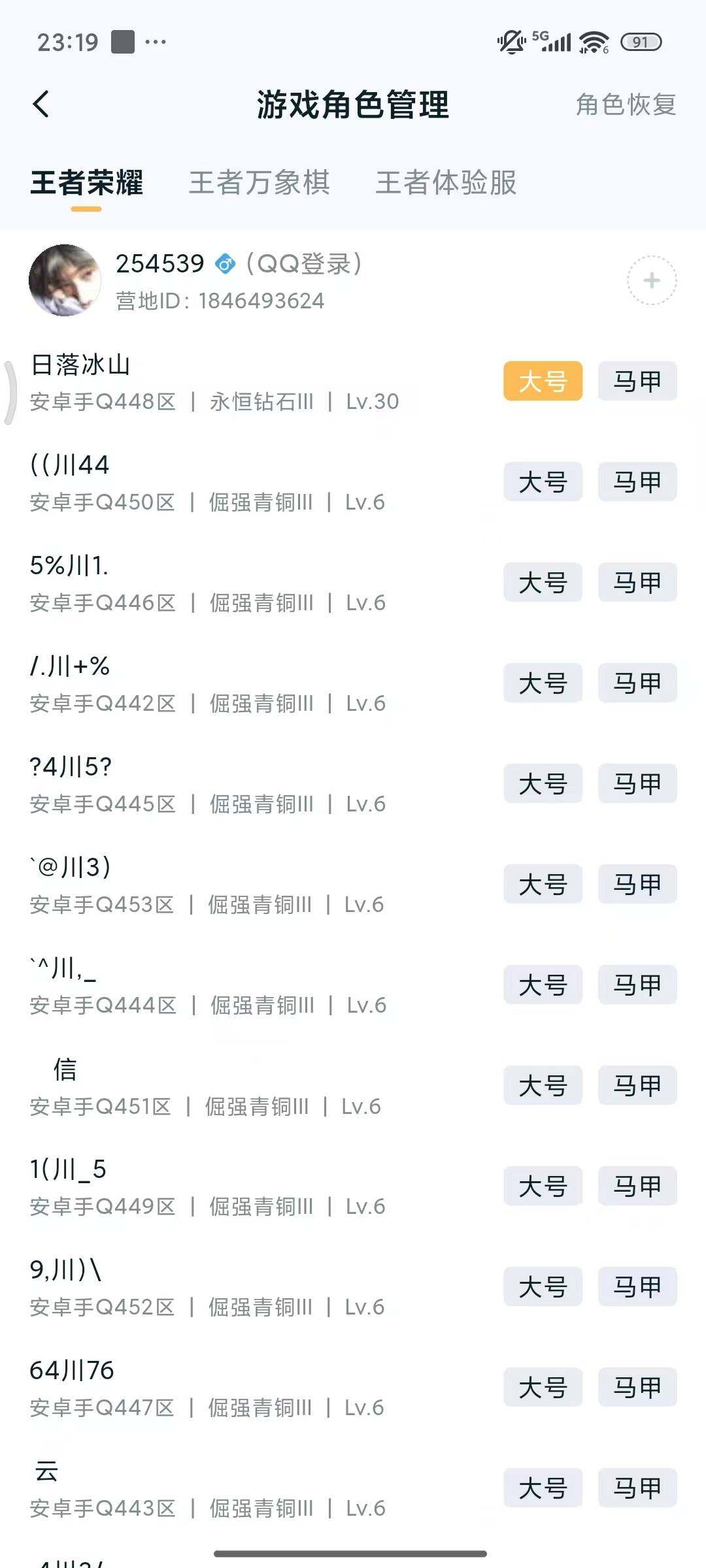Tap the avatar of account 254539

(65, 281)
